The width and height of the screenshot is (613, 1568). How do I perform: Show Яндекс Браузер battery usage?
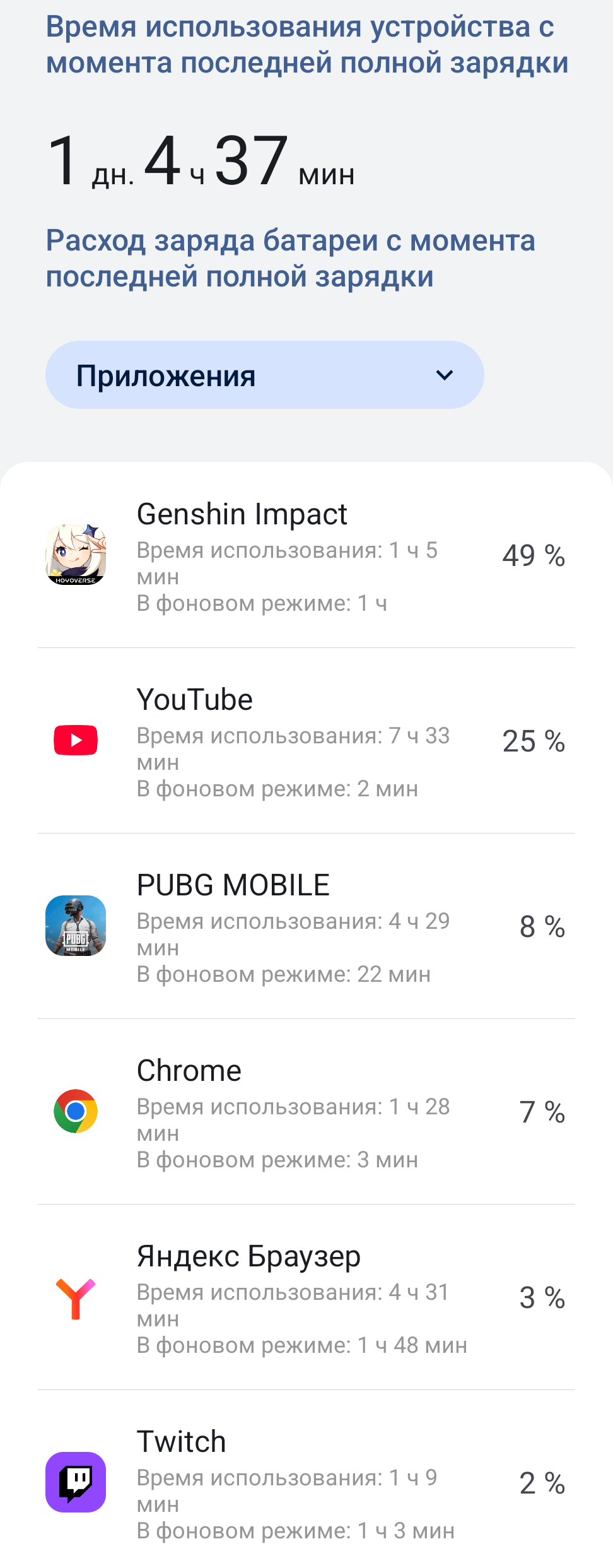[306, 1297]
